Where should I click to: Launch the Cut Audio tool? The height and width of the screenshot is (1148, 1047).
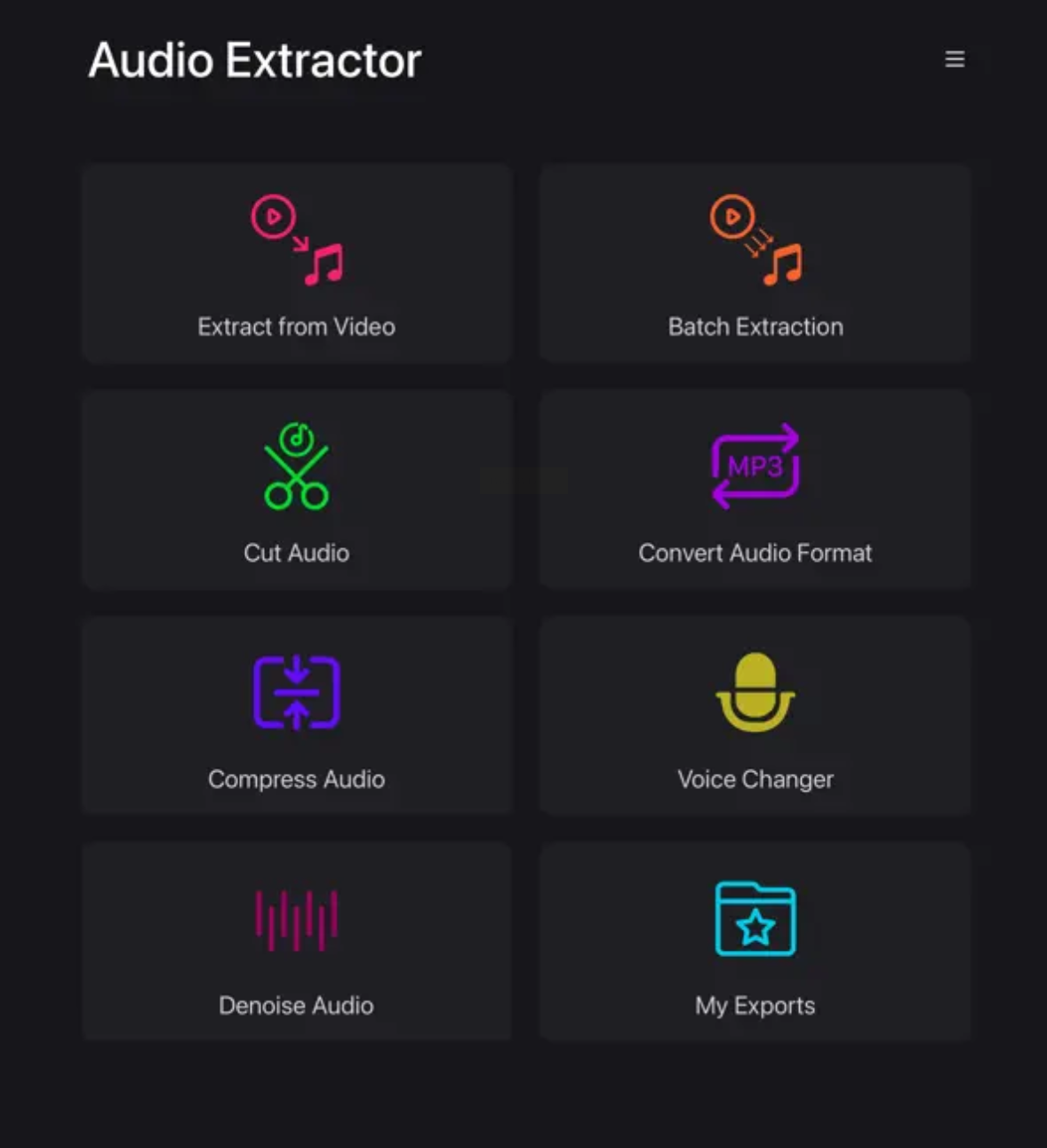297,490
